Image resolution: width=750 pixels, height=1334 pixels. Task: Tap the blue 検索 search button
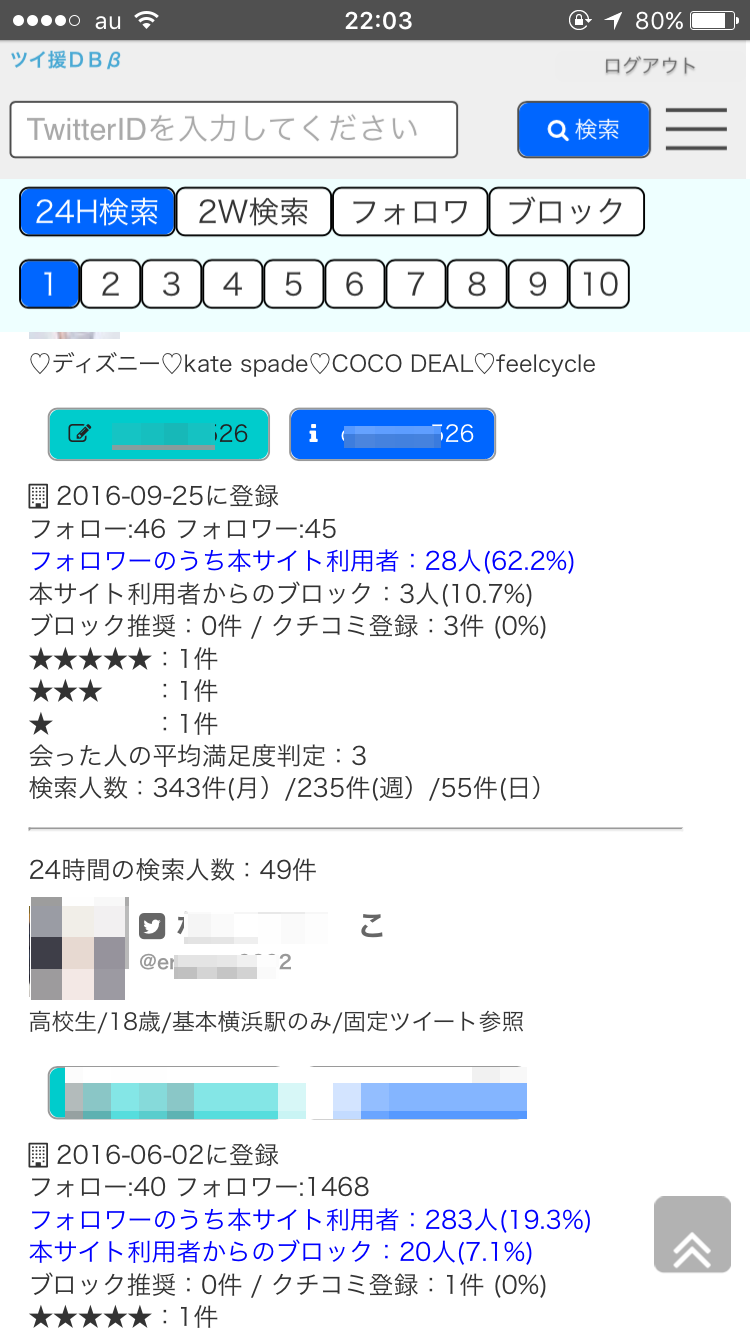coord(584,130)
